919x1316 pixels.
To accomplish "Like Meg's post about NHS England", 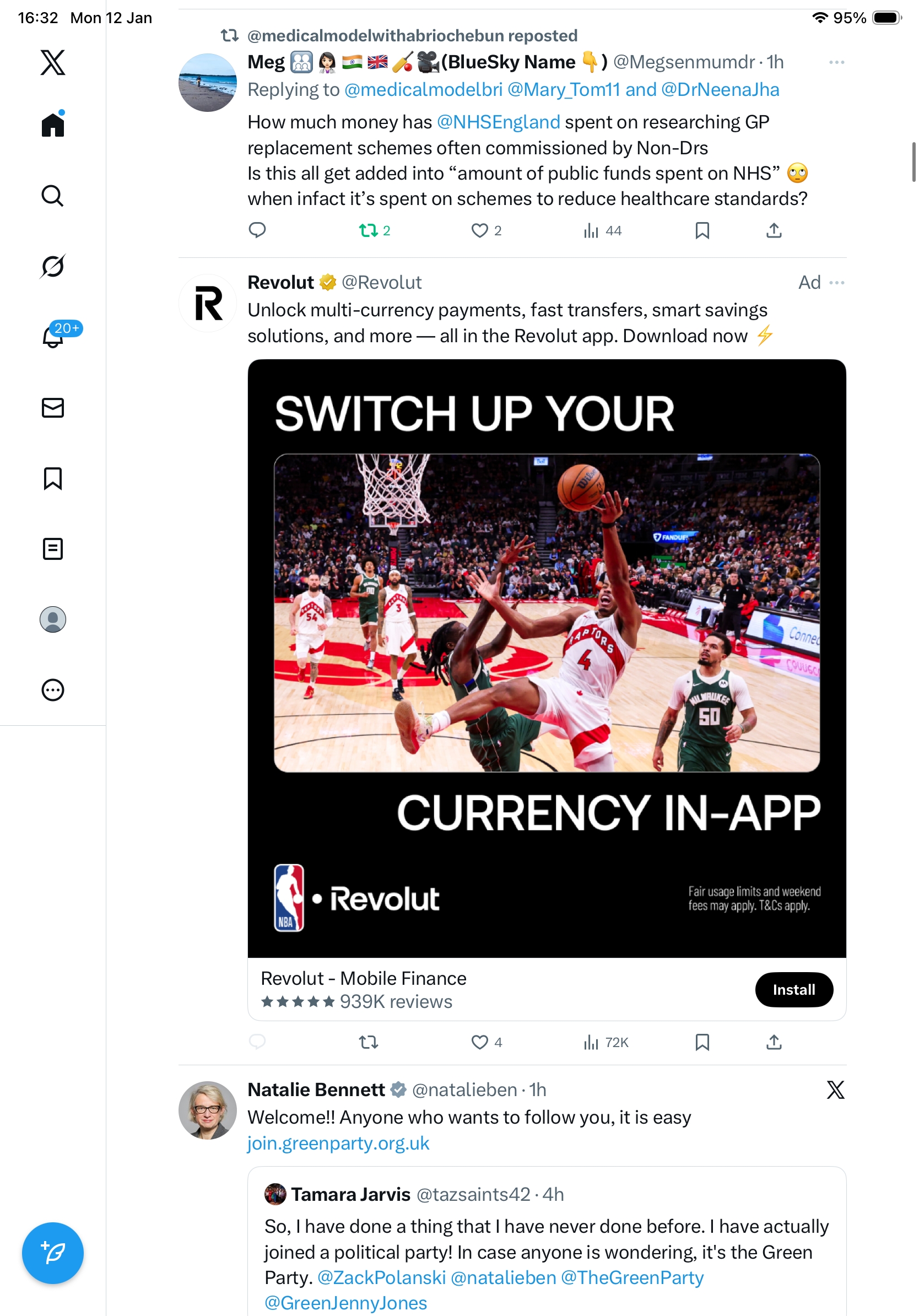I will coord(479,230).
